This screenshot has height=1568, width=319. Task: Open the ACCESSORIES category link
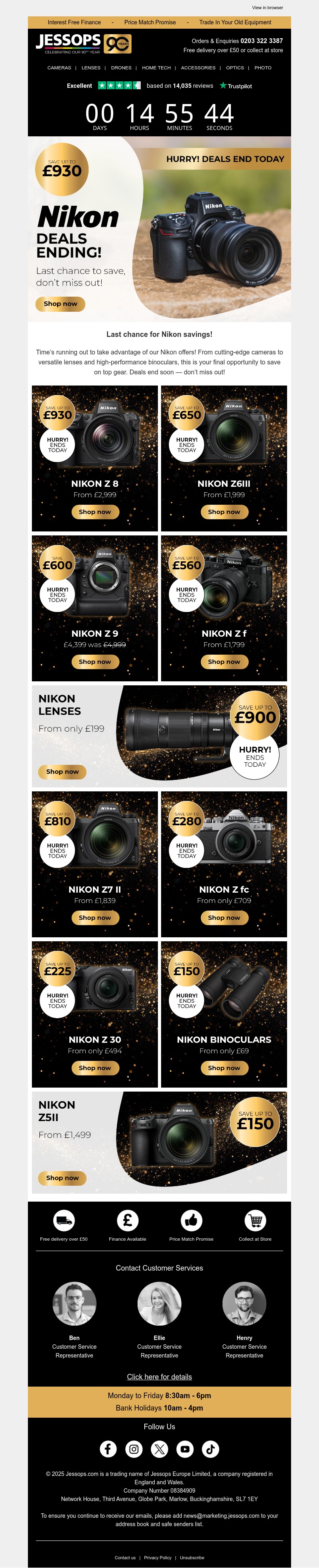coord(198,67)
